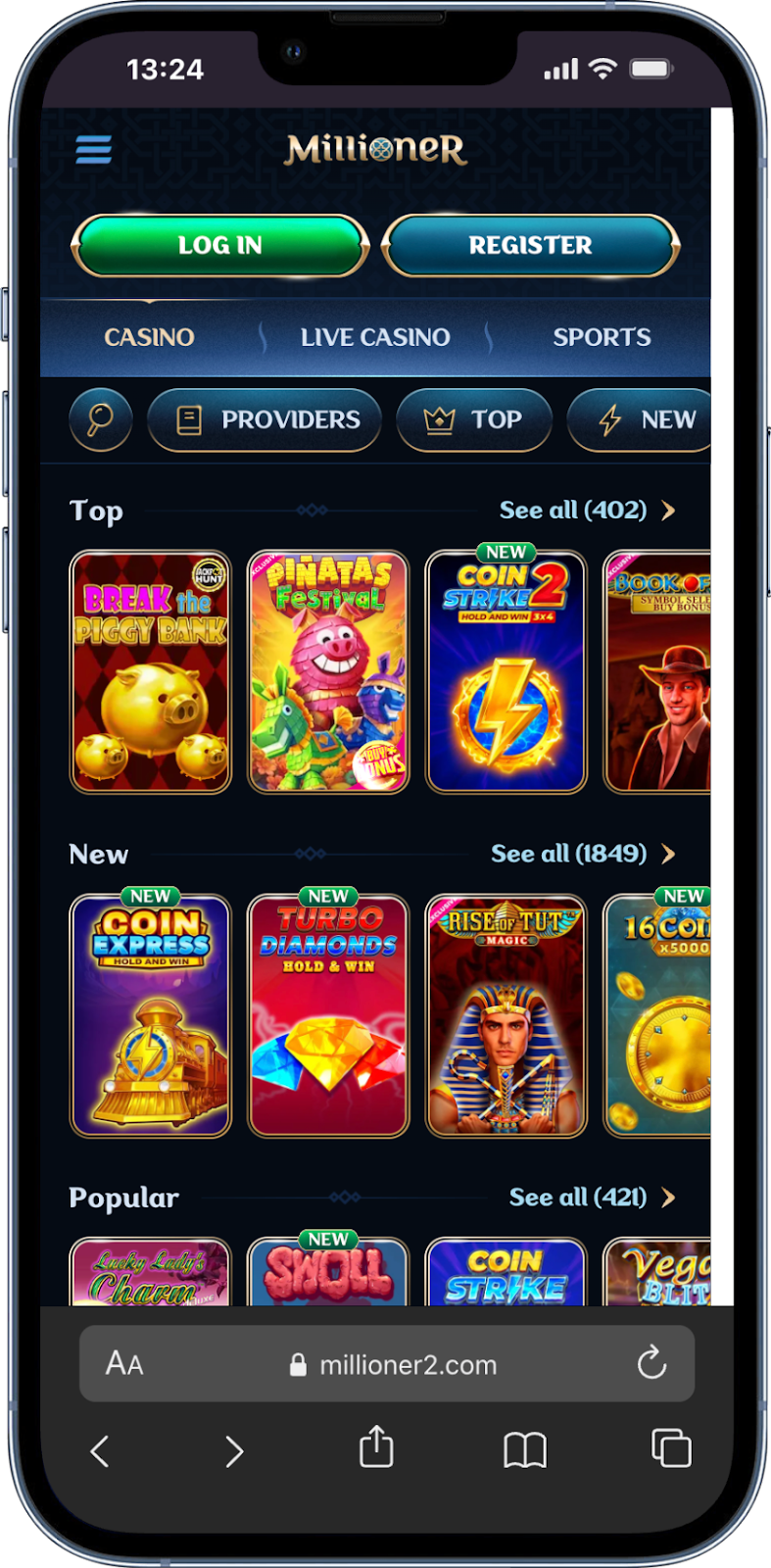This screenshot has width=771, height=1568.
Task: Open Break the Piggy Bank game
Action: [151, 672]
